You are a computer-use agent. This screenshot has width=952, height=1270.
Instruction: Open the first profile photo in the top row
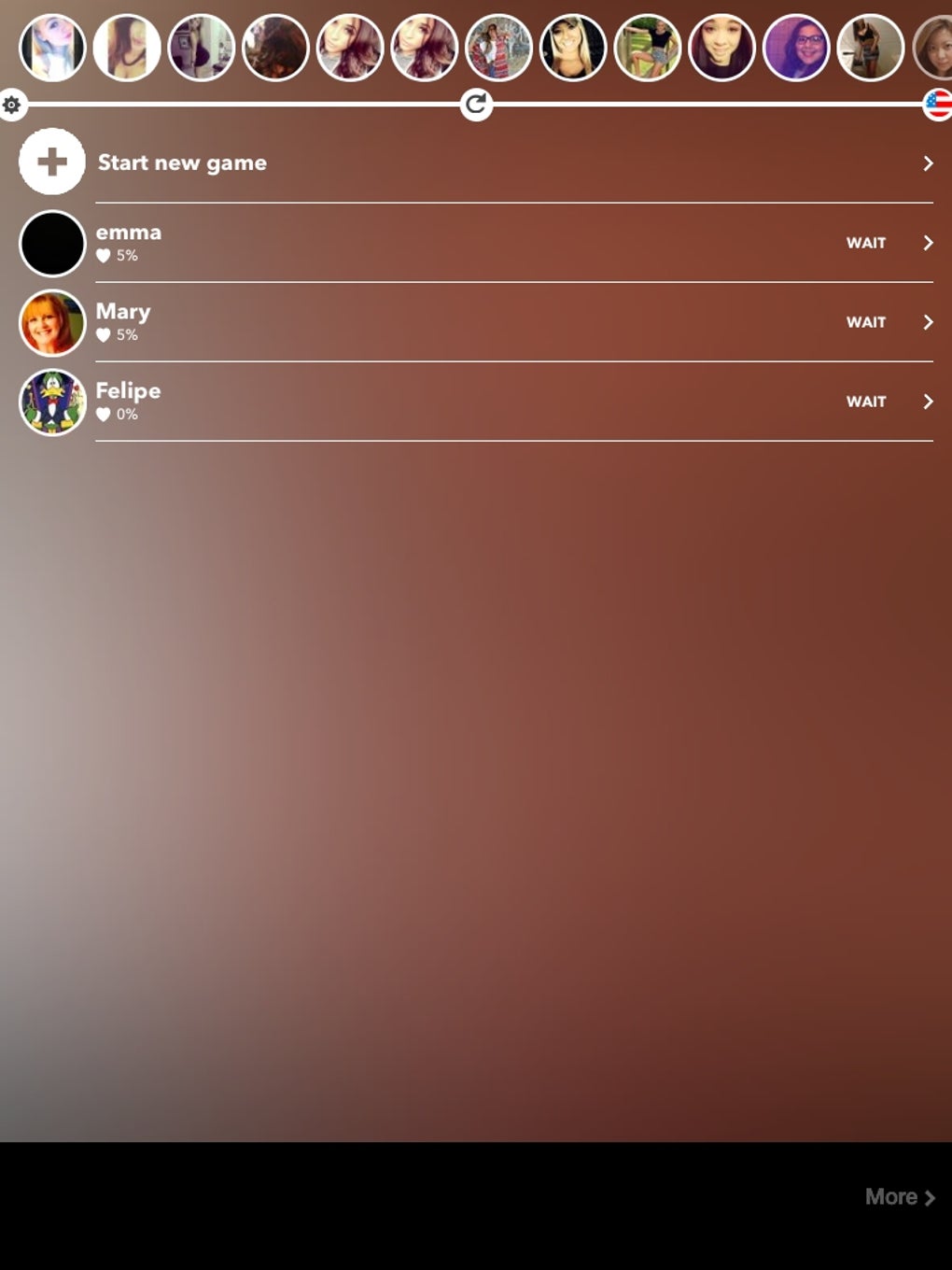point(52,48)
